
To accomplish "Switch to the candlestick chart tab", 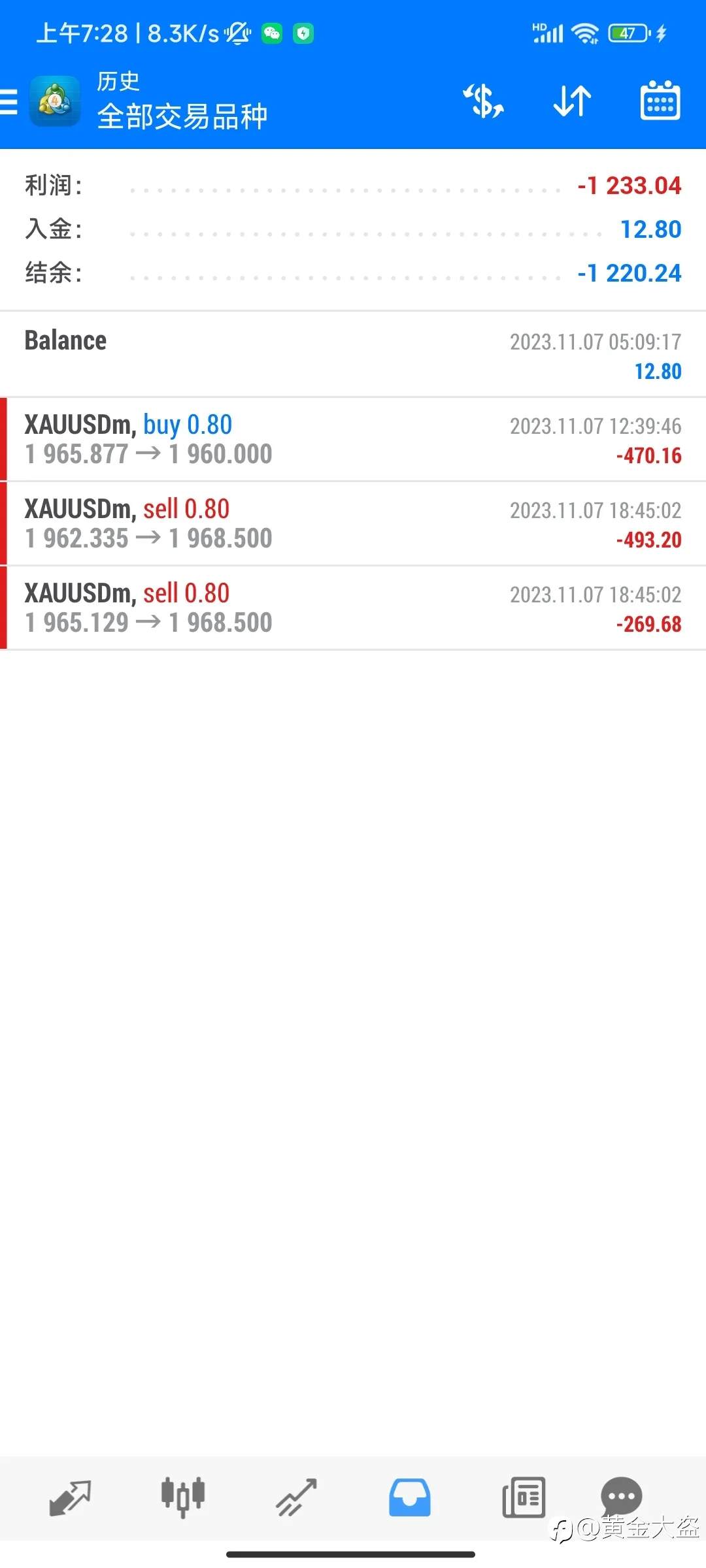I will pyautogui.click(x=183, y=1497).
